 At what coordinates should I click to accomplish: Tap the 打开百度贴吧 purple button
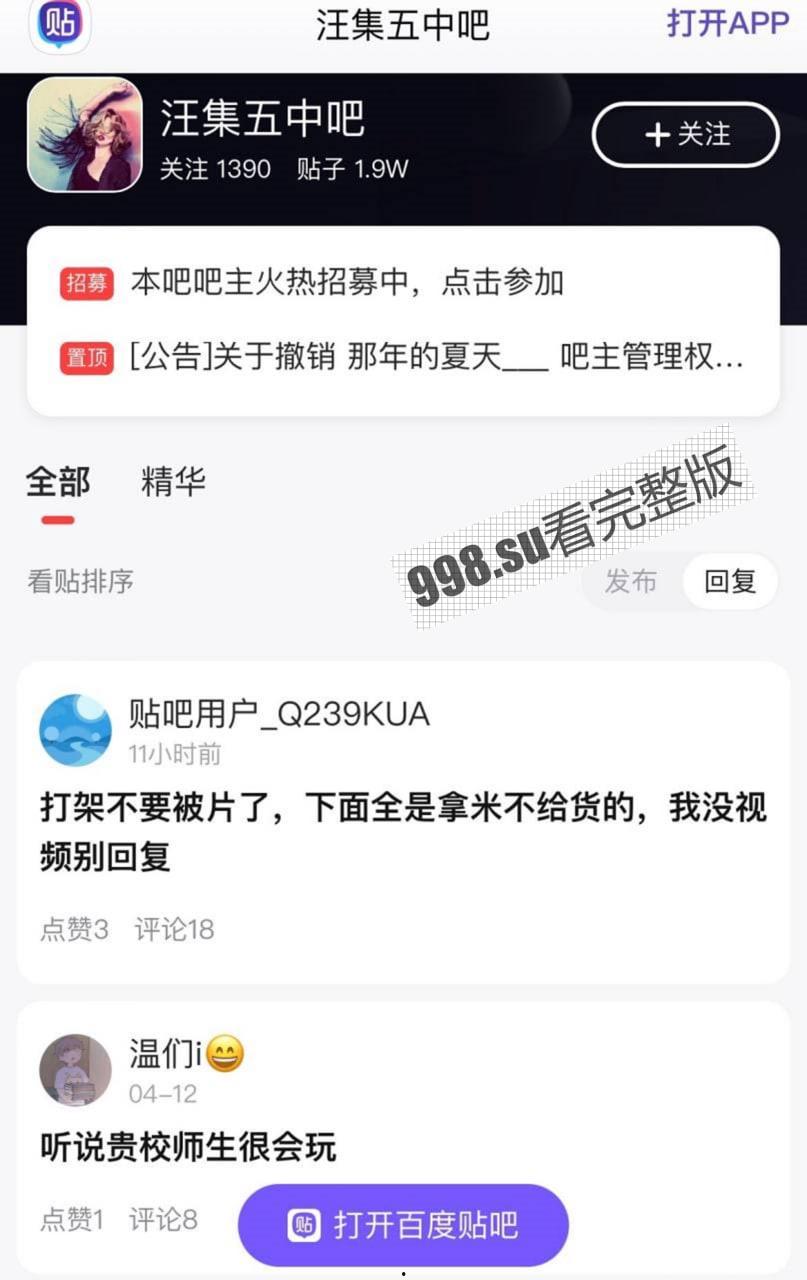[402, 1224]
